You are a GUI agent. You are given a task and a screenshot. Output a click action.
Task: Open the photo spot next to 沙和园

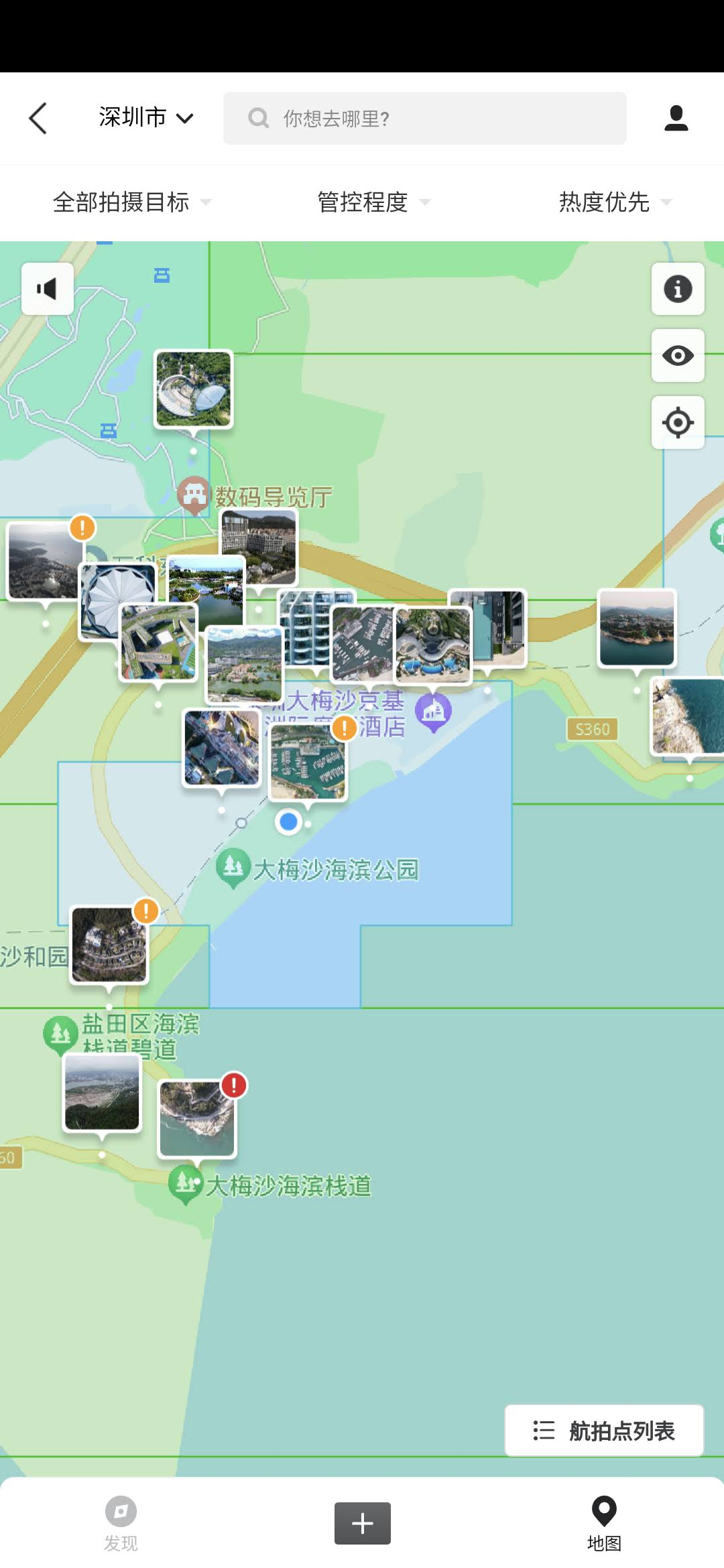coord(109,945)
